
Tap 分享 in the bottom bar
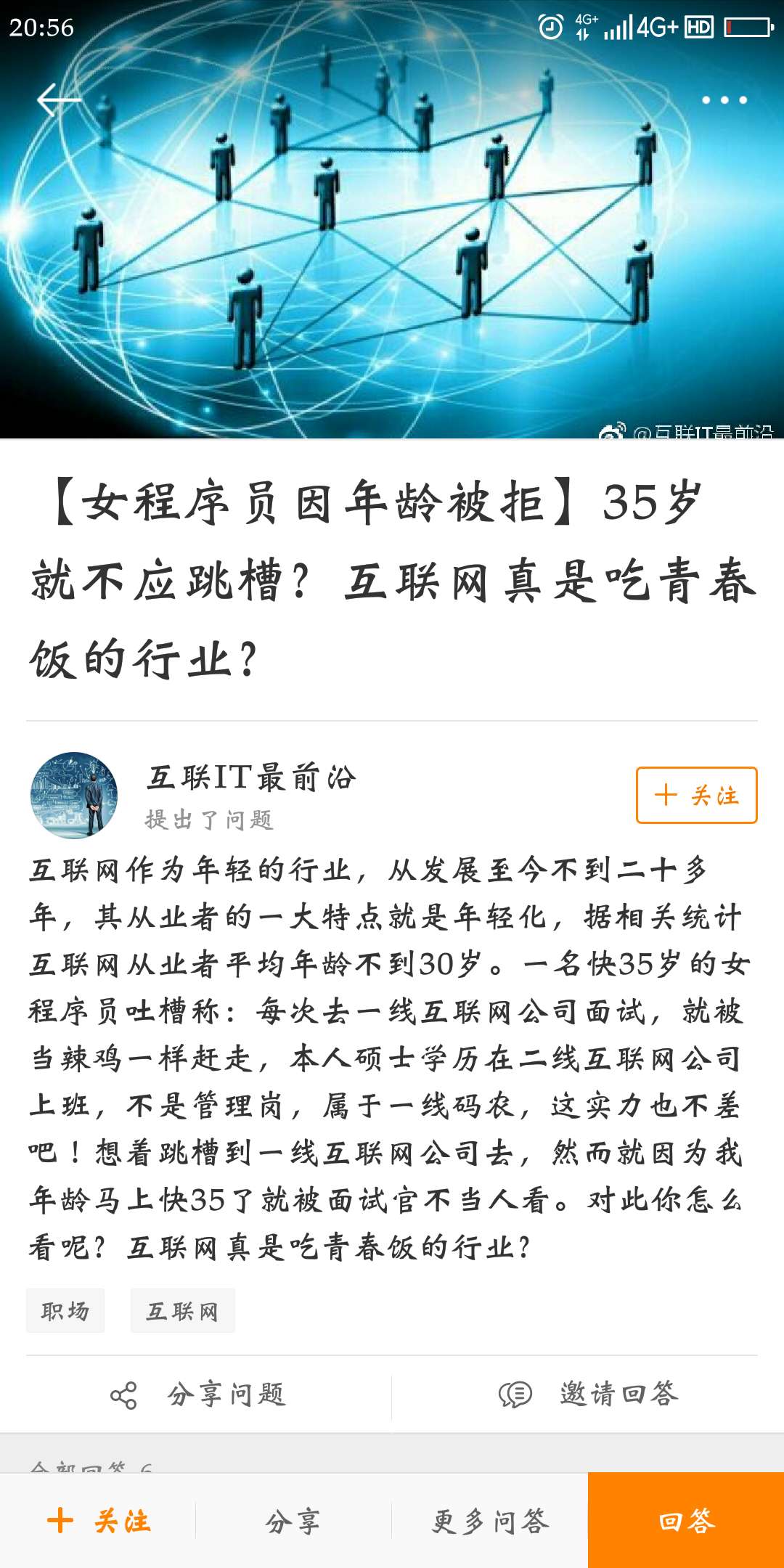click(293, 1521)
